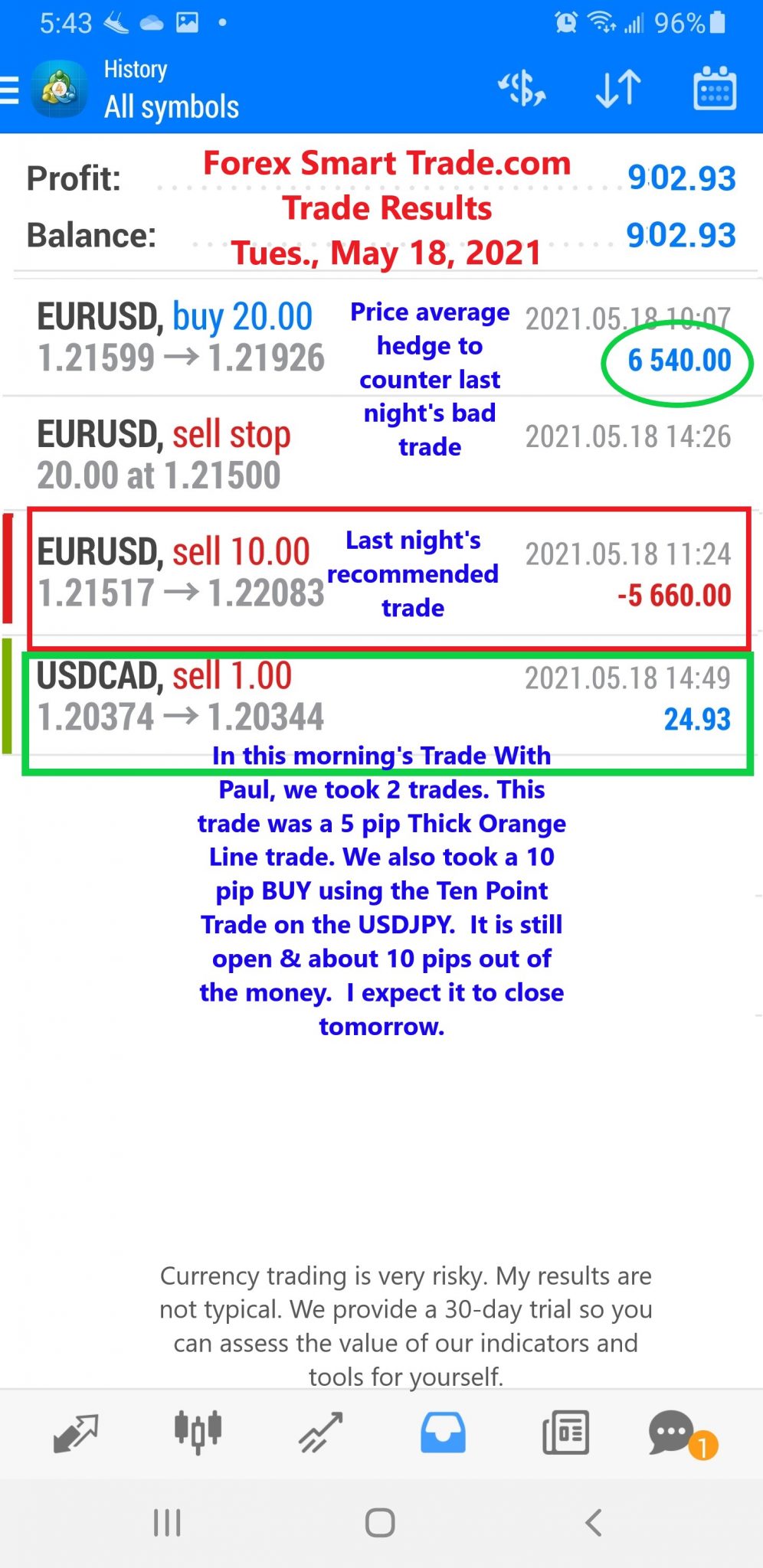Open the hamburger side menu

(x=9, y=90)
